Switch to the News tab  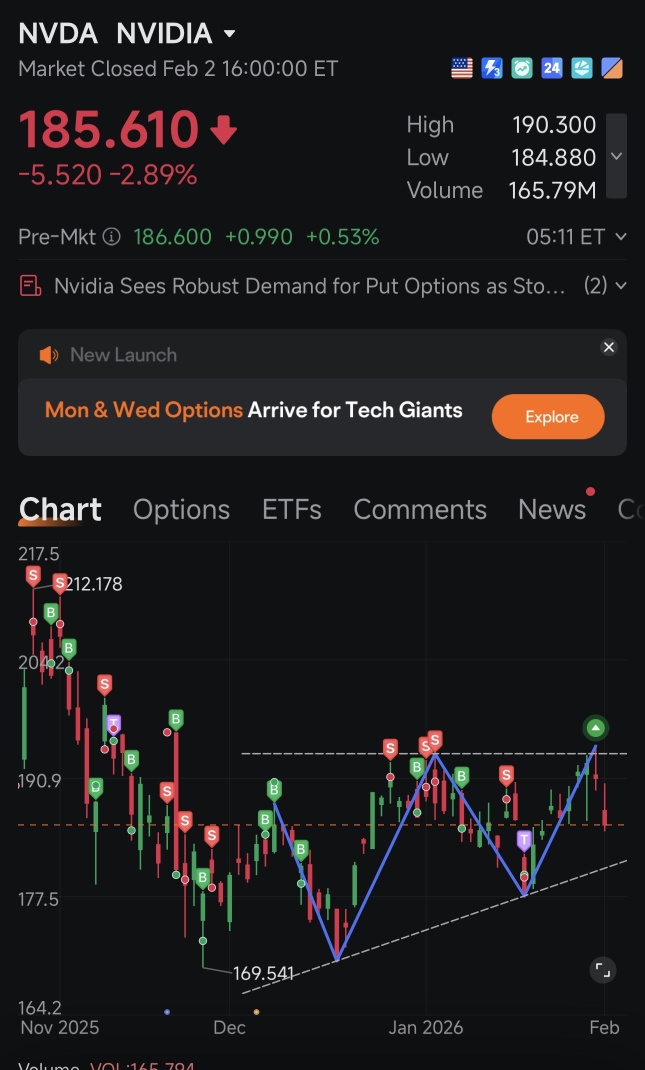pyautogui.click(x=551, y=510)
